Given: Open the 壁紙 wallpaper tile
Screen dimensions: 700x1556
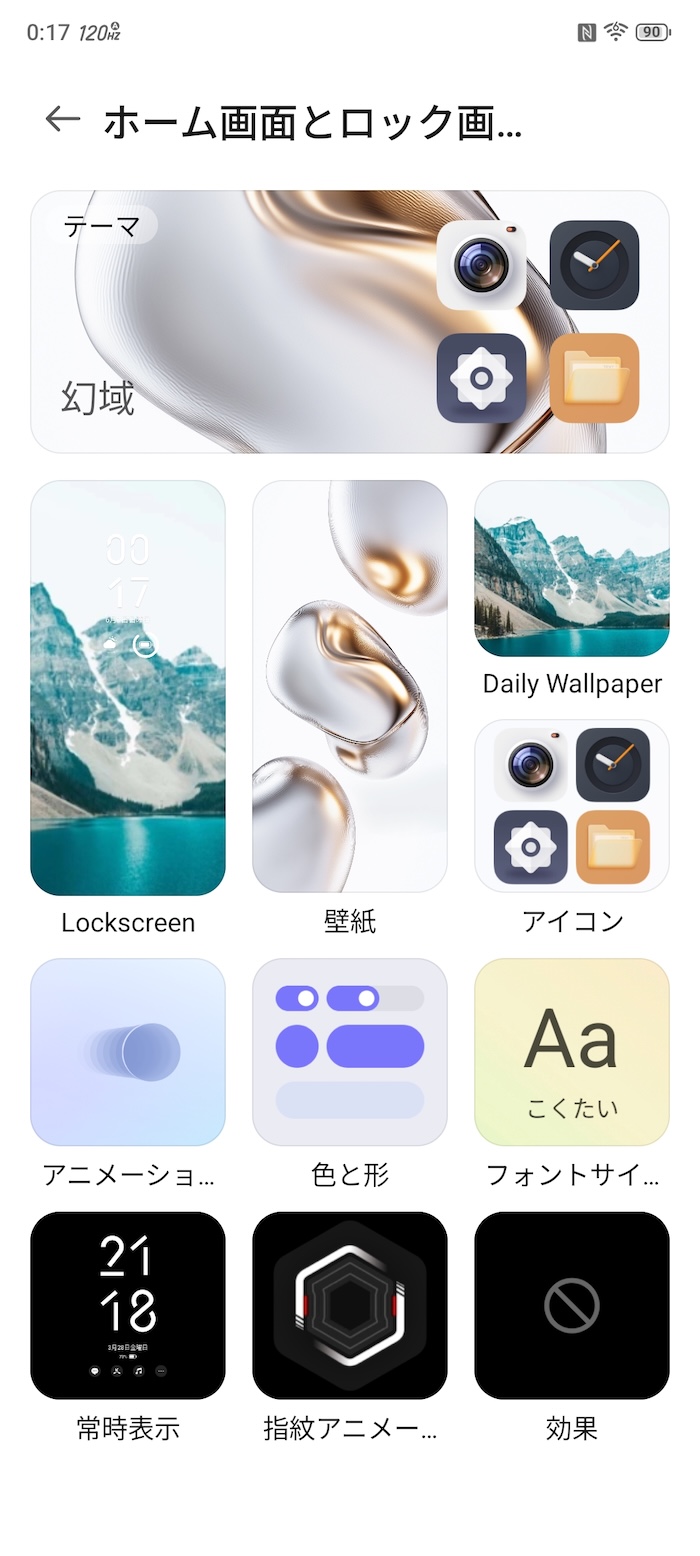Looking at the screenshot, I should tap(350, 686).
